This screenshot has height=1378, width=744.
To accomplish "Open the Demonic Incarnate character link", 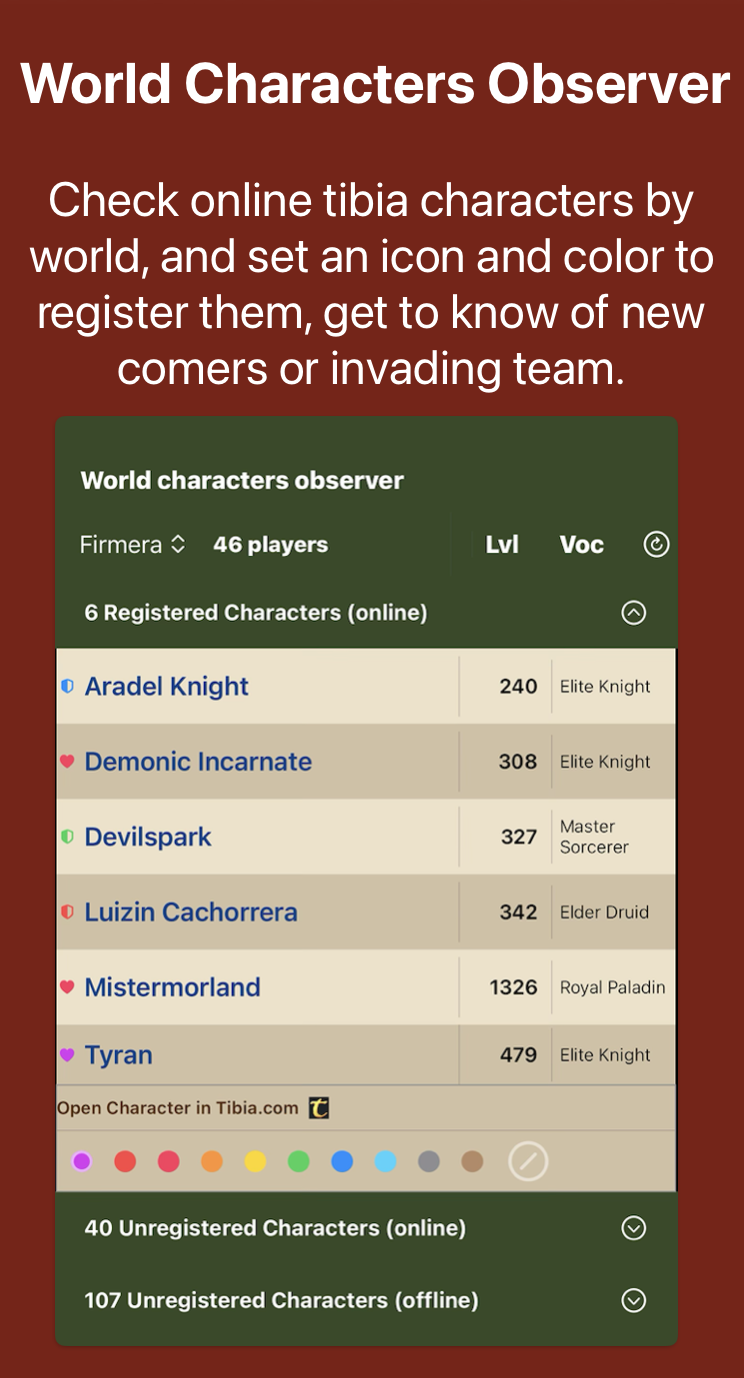I will (196, 761).
